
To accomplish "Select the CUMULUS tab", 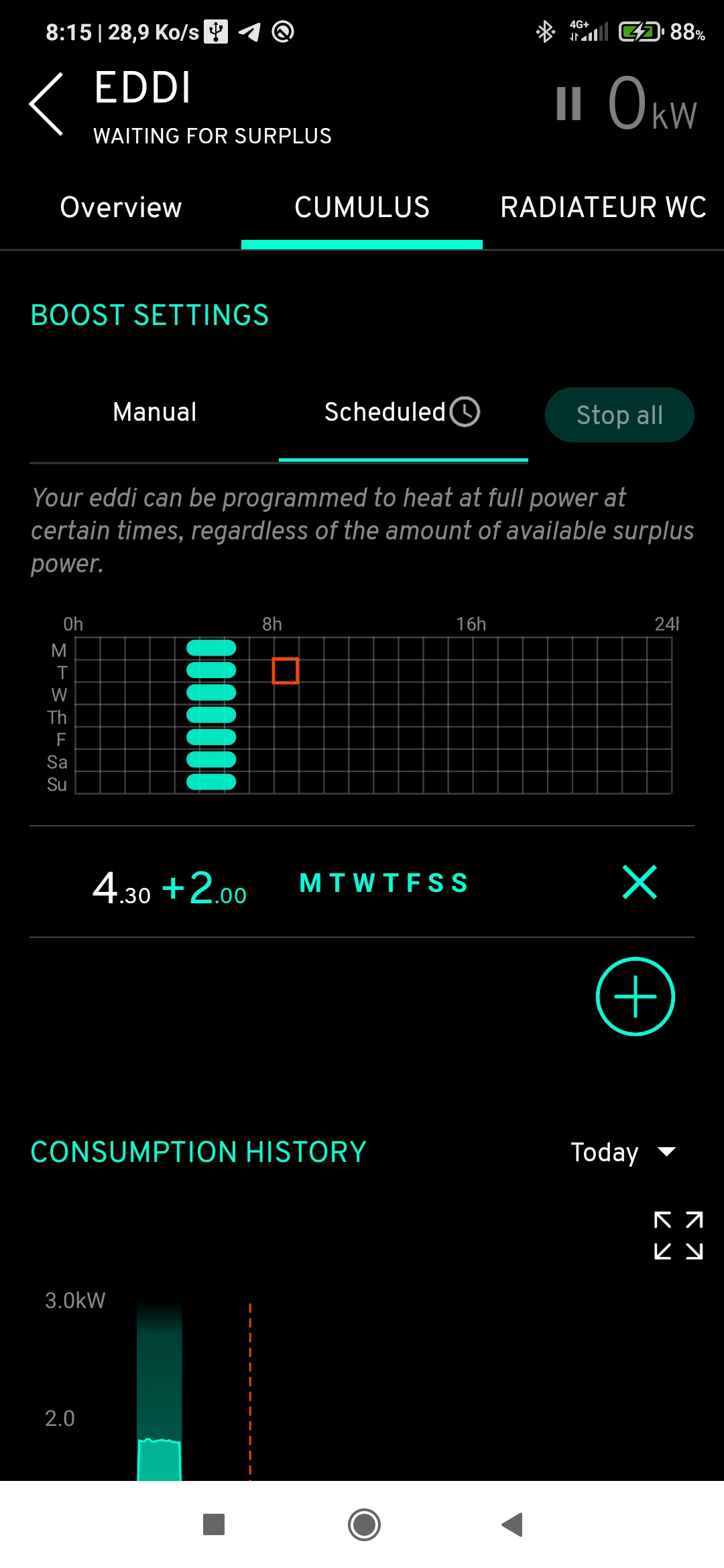I will click(x=362, y=208).
